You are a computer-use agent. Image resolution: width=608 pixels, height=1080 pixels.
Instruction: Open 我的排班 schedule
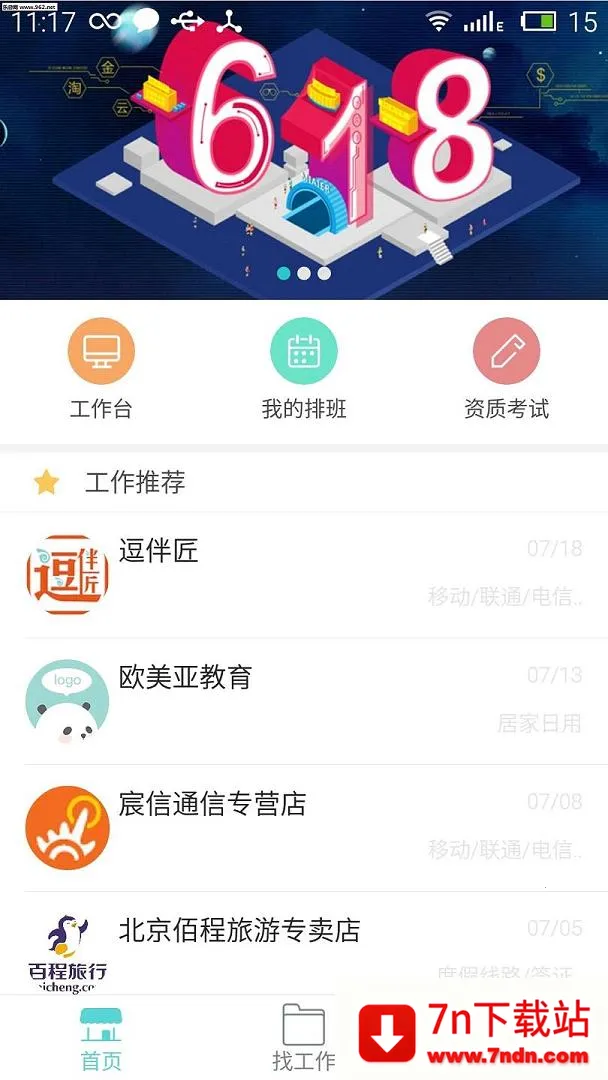pos(304,369)
